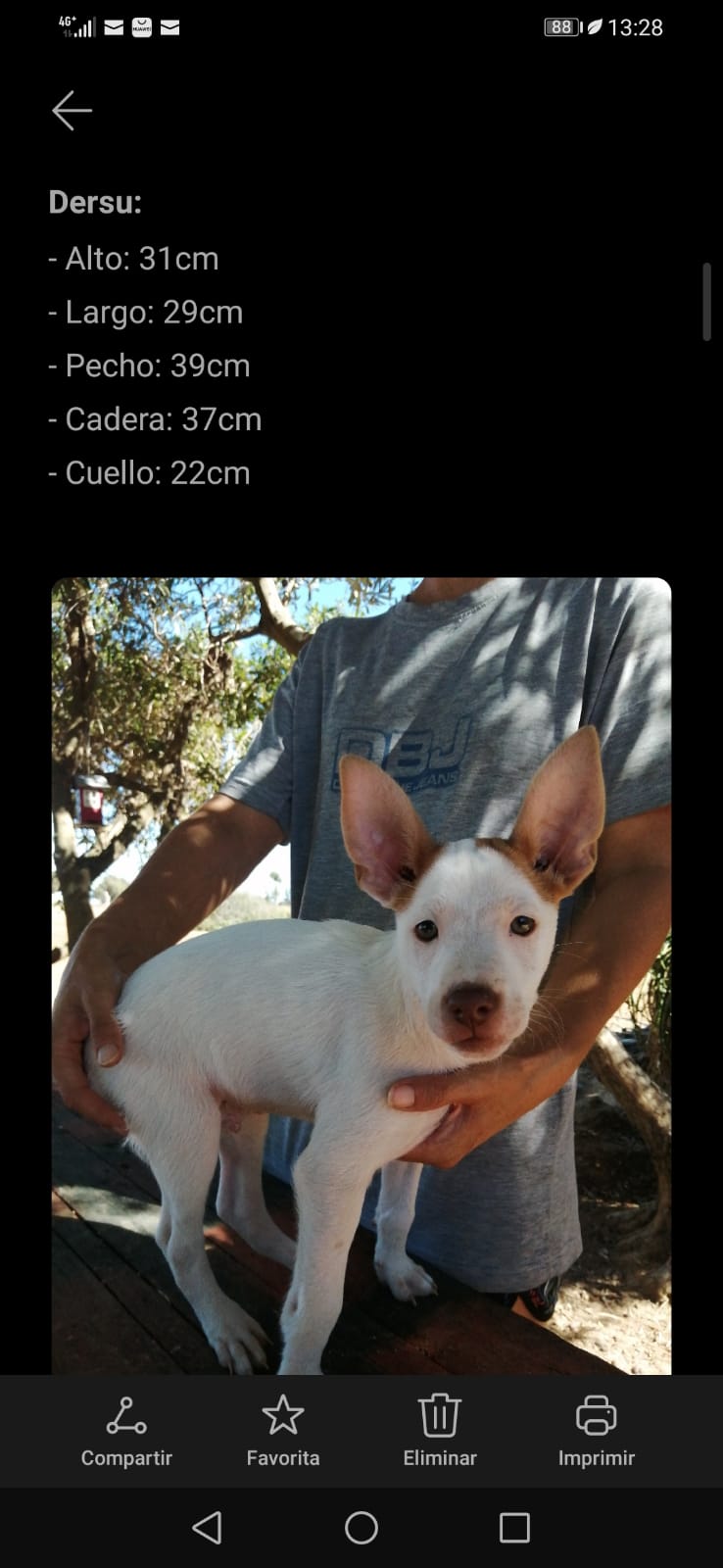Print the note with Imprimir
This screenshot has height=1568, width=723.
(x=596, y=1430)
